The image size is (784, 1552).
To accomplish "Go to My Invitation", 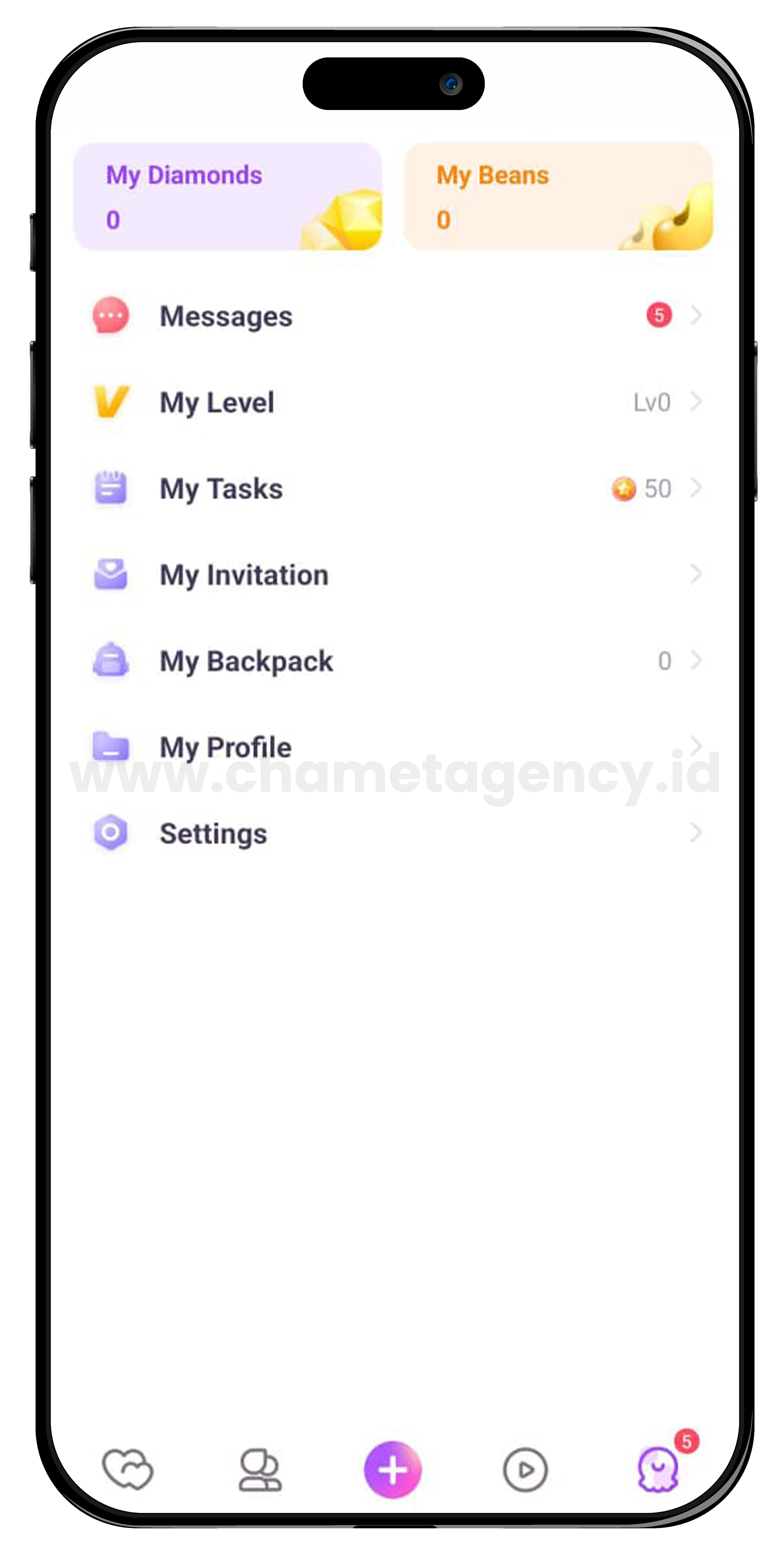I will [x=392, y=575].
